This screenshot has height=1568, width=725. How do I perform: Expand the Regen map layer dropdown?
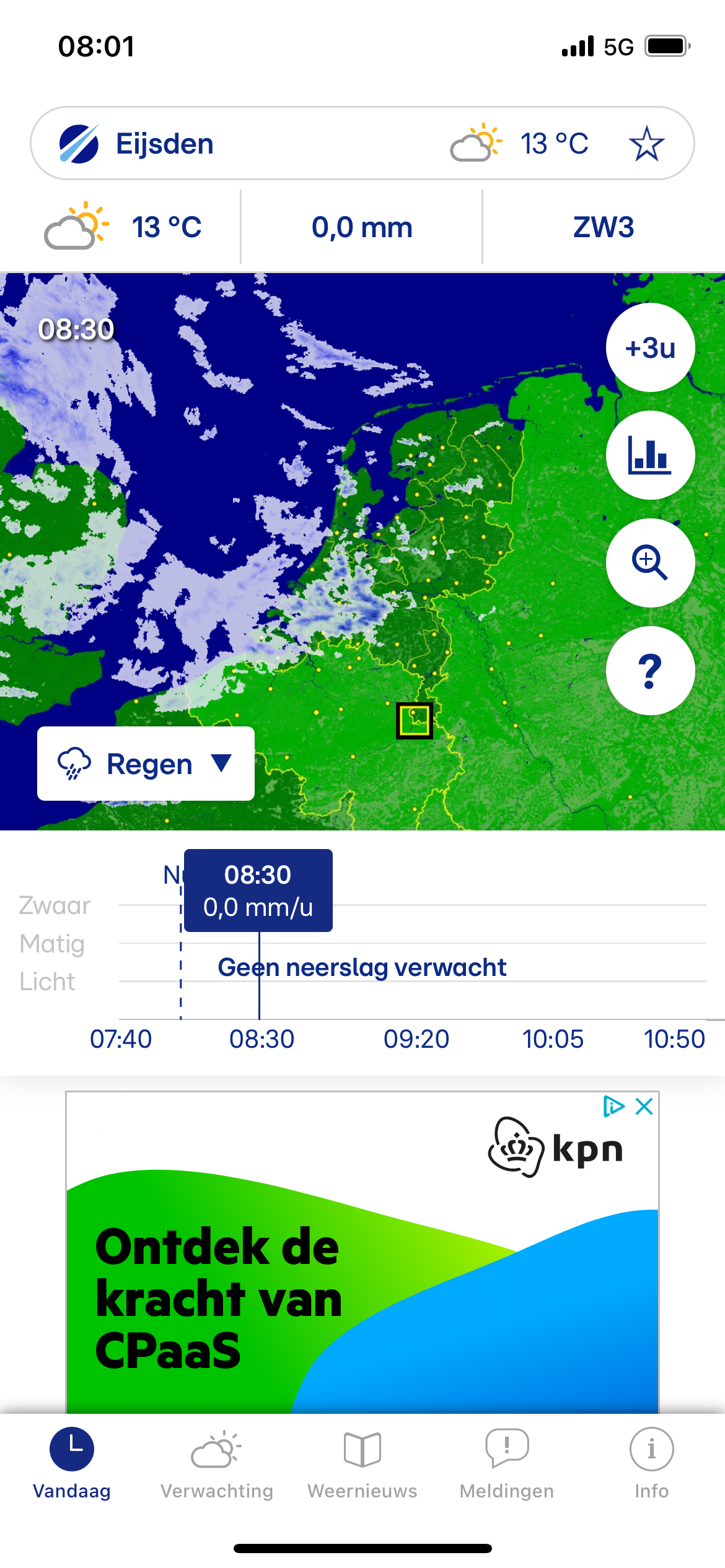tap(146, 764)
